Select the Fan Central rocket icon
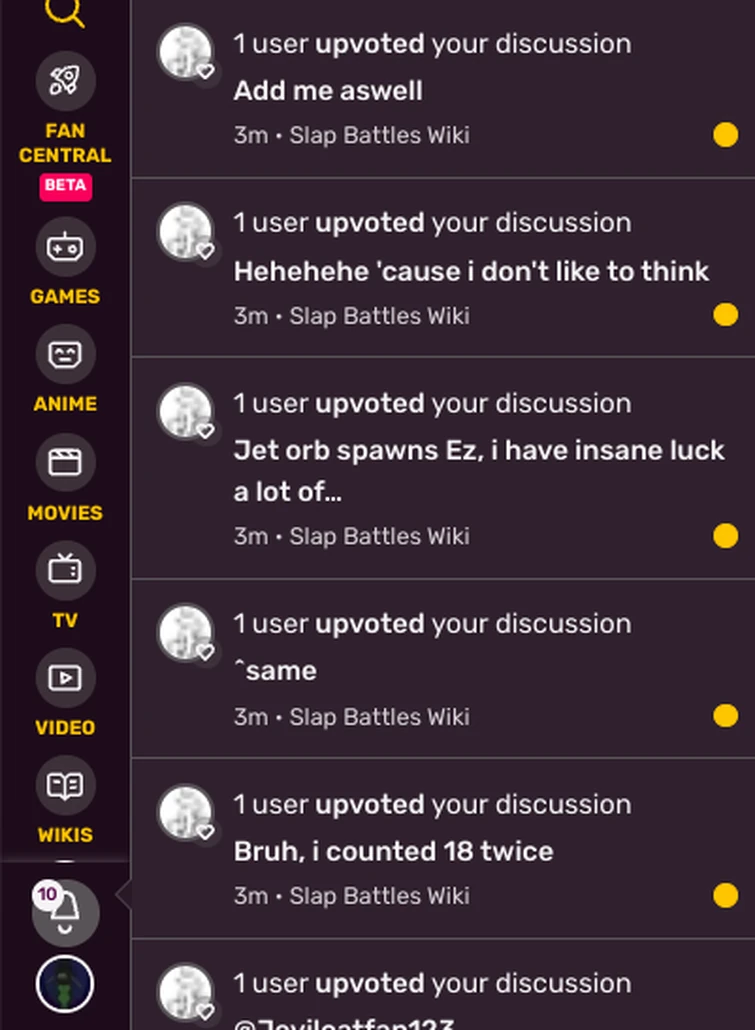The height and width of the screenshot is (1030, 755). 64,80
